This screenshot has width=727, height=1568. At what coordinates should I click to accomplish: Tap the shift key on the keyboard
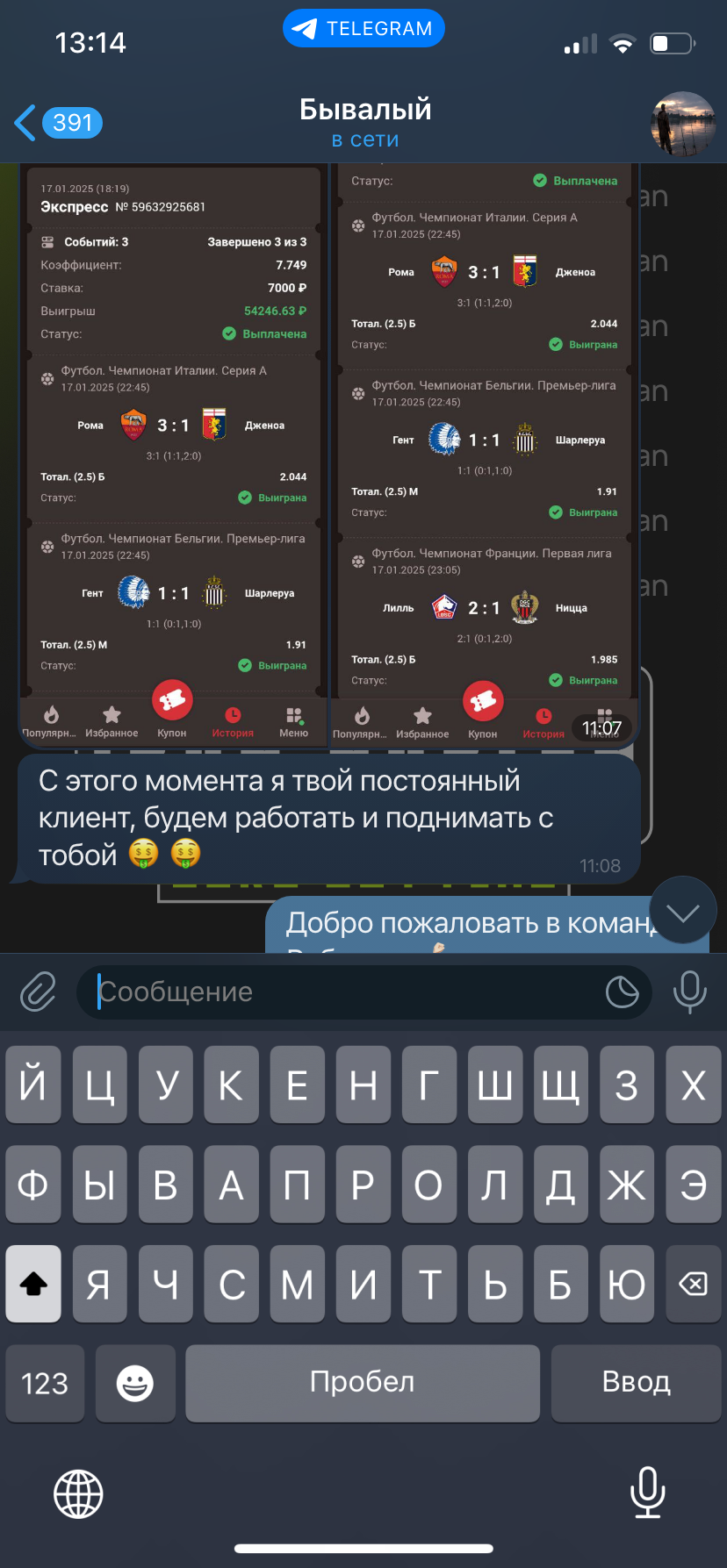(x=33, y=1284)
